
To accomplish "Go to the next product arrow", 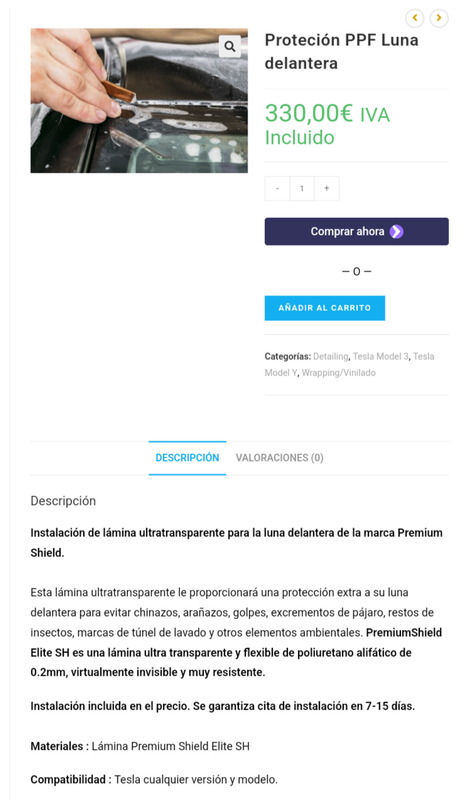I will [439, 18].
